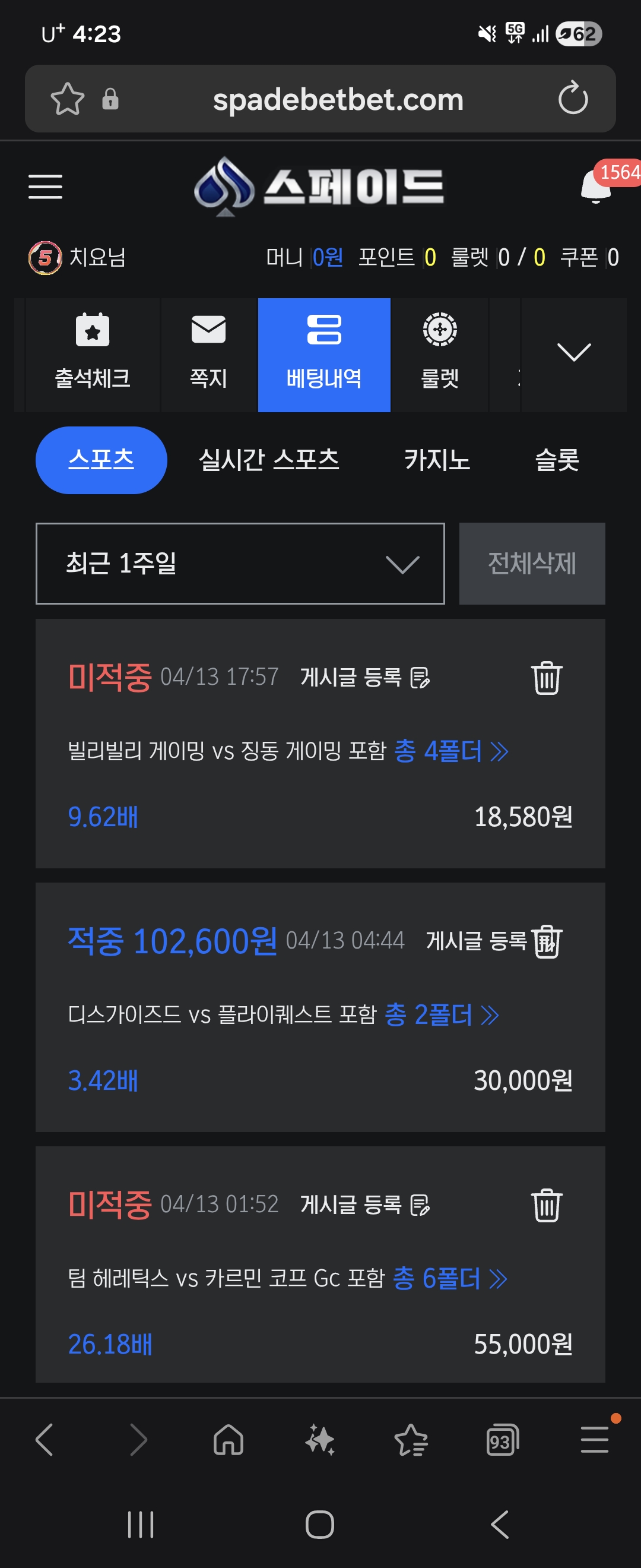Go to the browser home page

click(x=228, y=1441)
